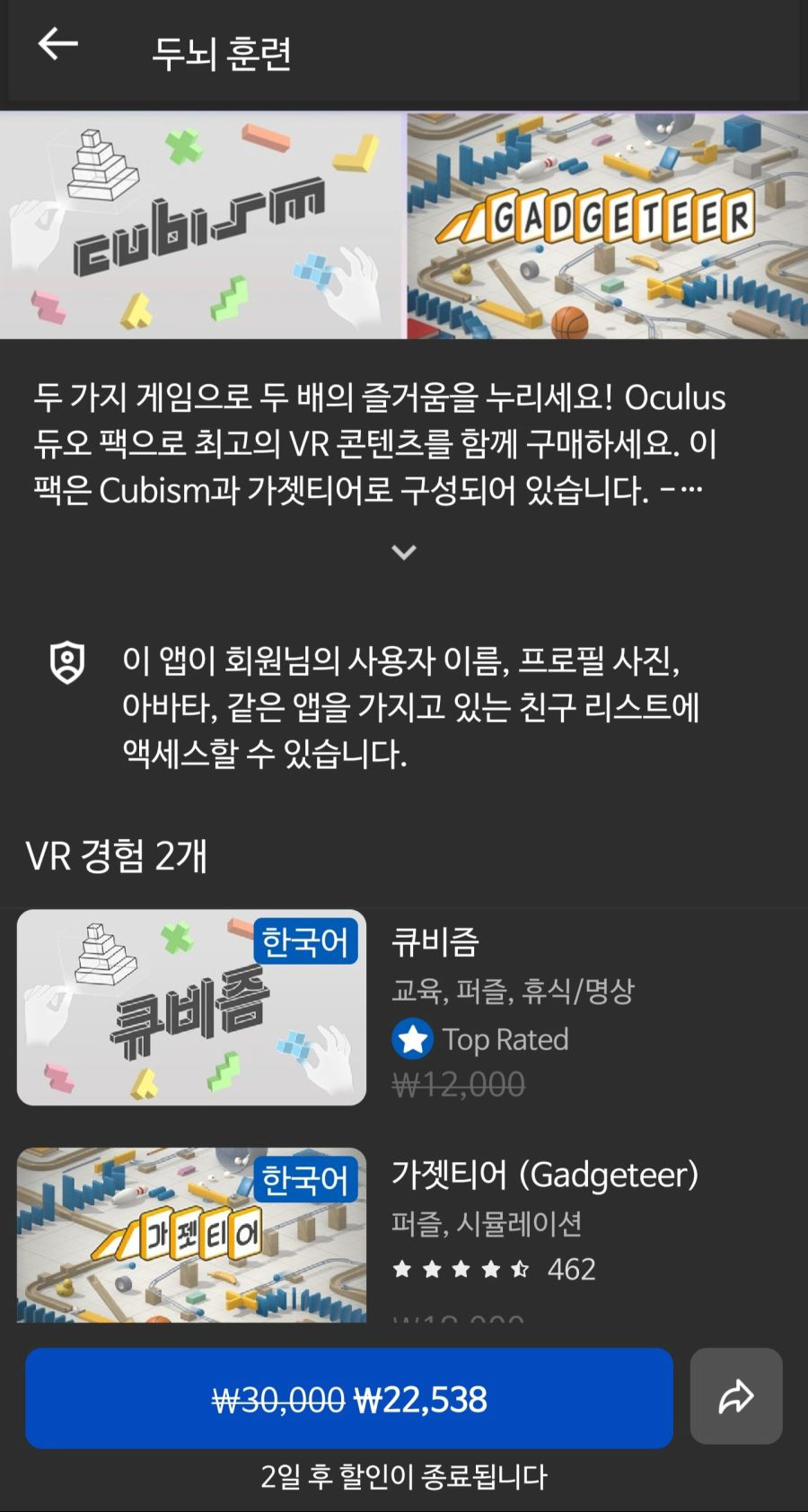Share this duo pack
808x1512 pixels.
click(x=736, y=1396)
